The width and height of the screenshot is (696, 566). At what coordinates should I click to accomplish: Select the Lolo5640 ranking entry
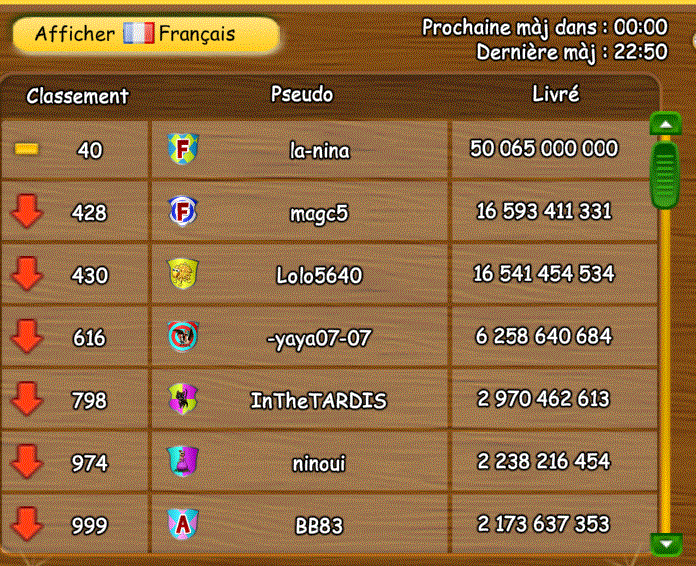tap(319, 275)
